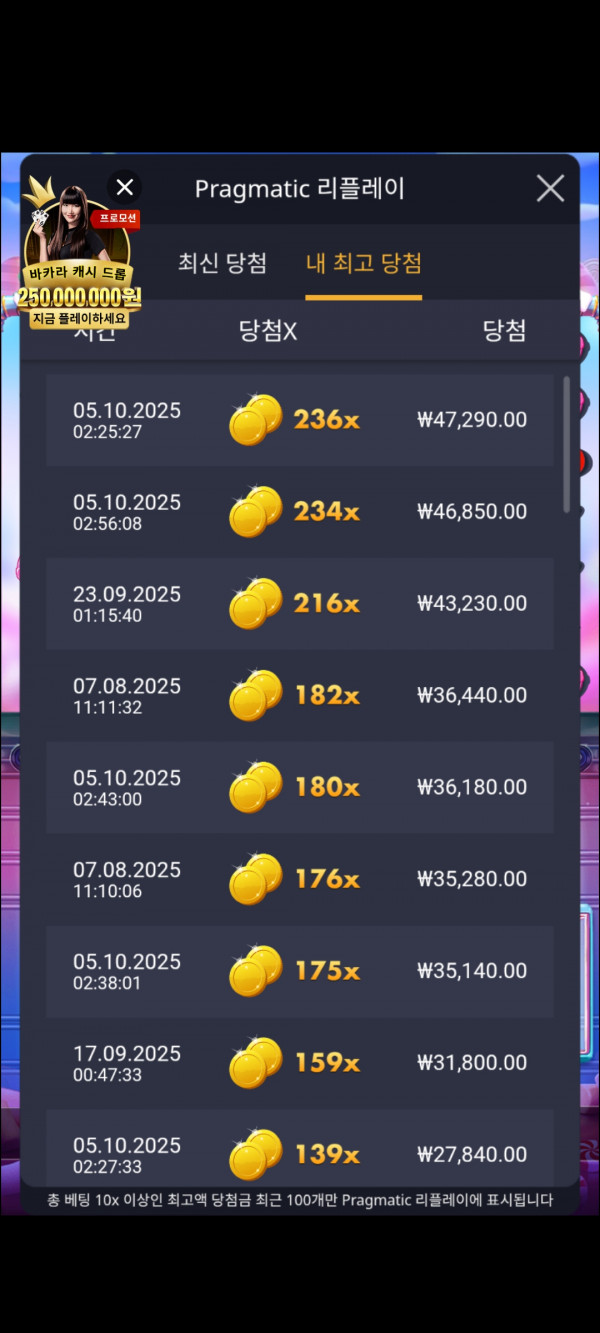Open the 234x win replay
This screenshot has width=600, height=1333.
point(300,512)
